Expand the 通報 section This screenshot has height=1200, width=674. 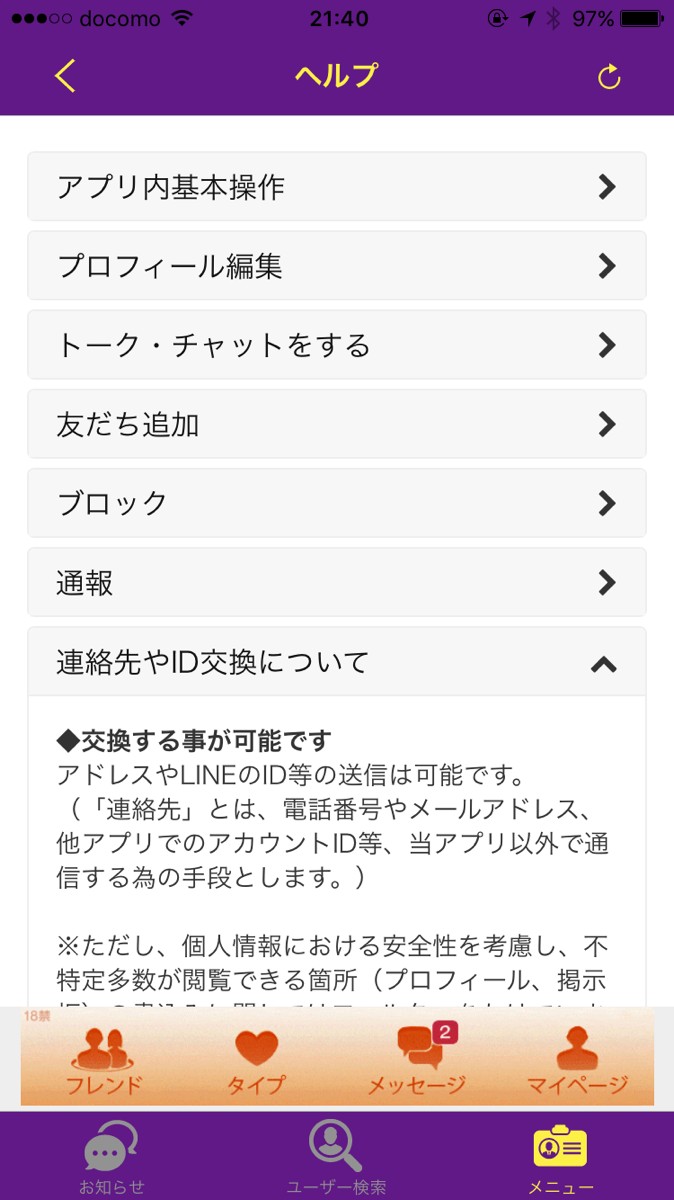[336, 582]
